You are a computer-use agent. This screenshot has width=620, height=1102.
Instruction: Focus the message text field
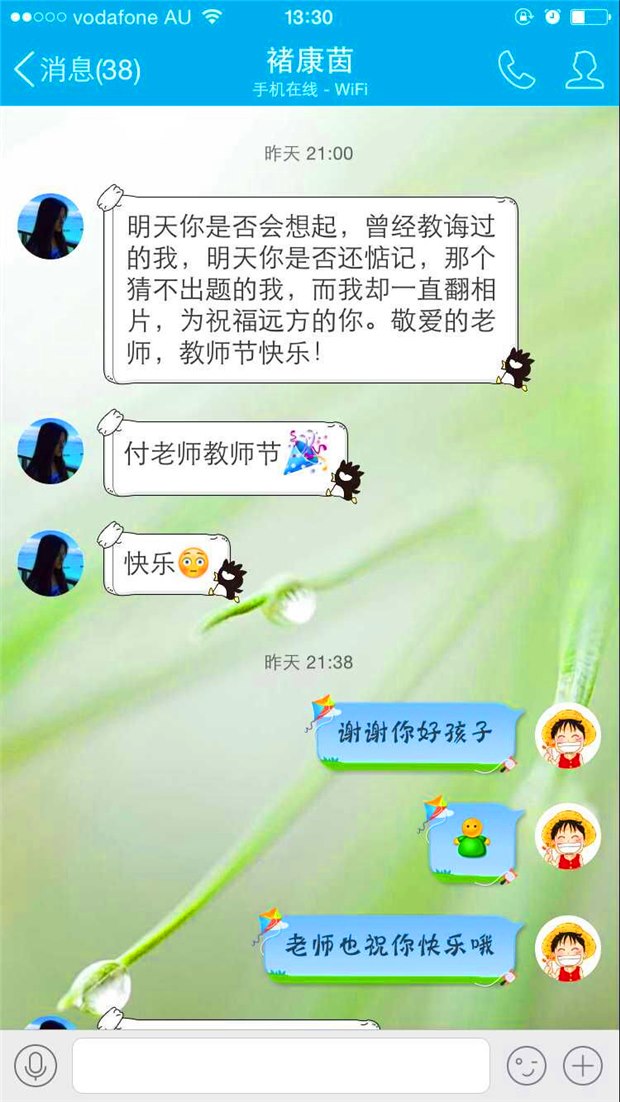coord(281,1065)
